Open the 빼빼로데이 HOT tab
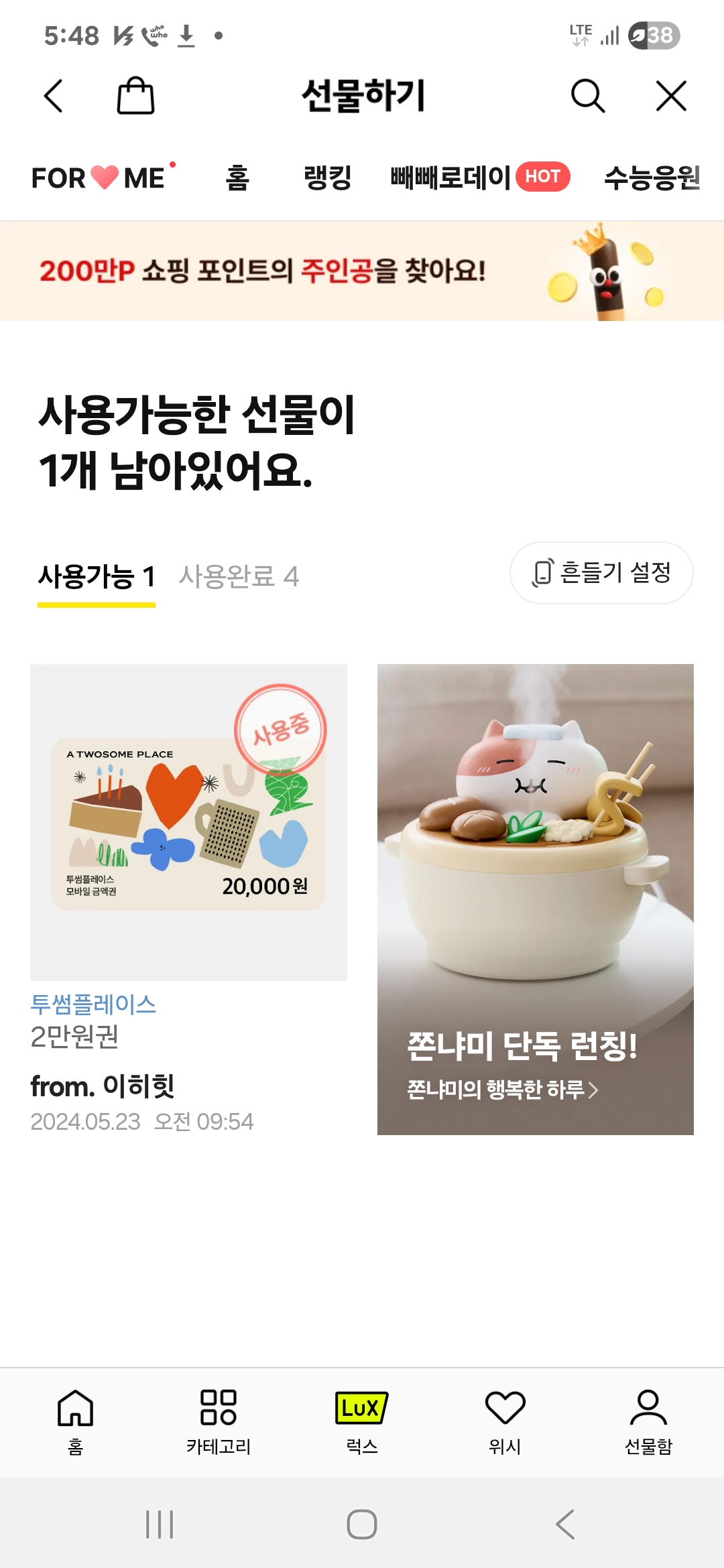Image resolution: width=724 pixels, height=1568 pixels. pyautogui.click(x=479, y=178)
